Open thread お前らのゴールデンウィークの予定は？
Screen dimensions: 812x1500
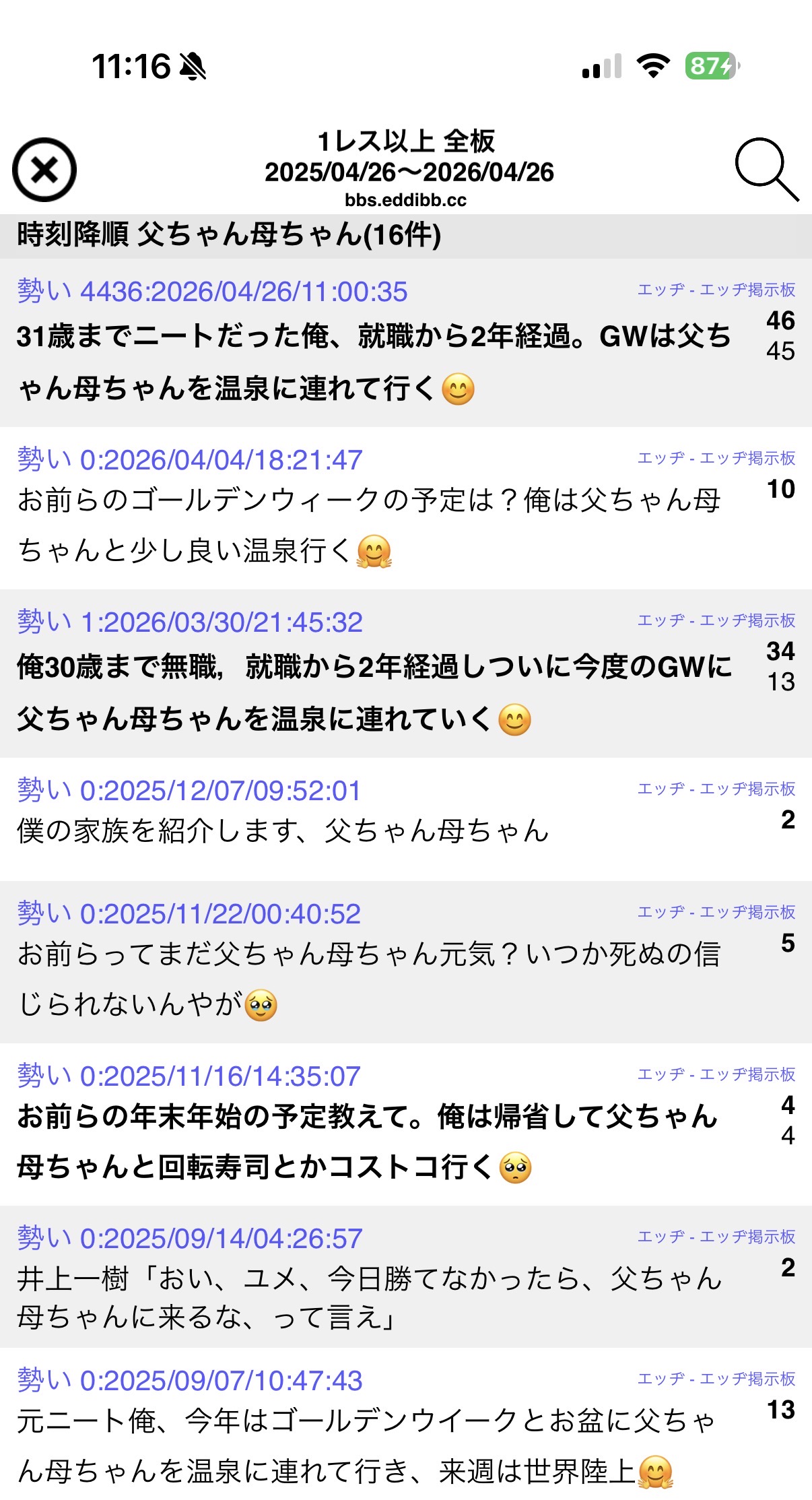click(x=369, y=525)
